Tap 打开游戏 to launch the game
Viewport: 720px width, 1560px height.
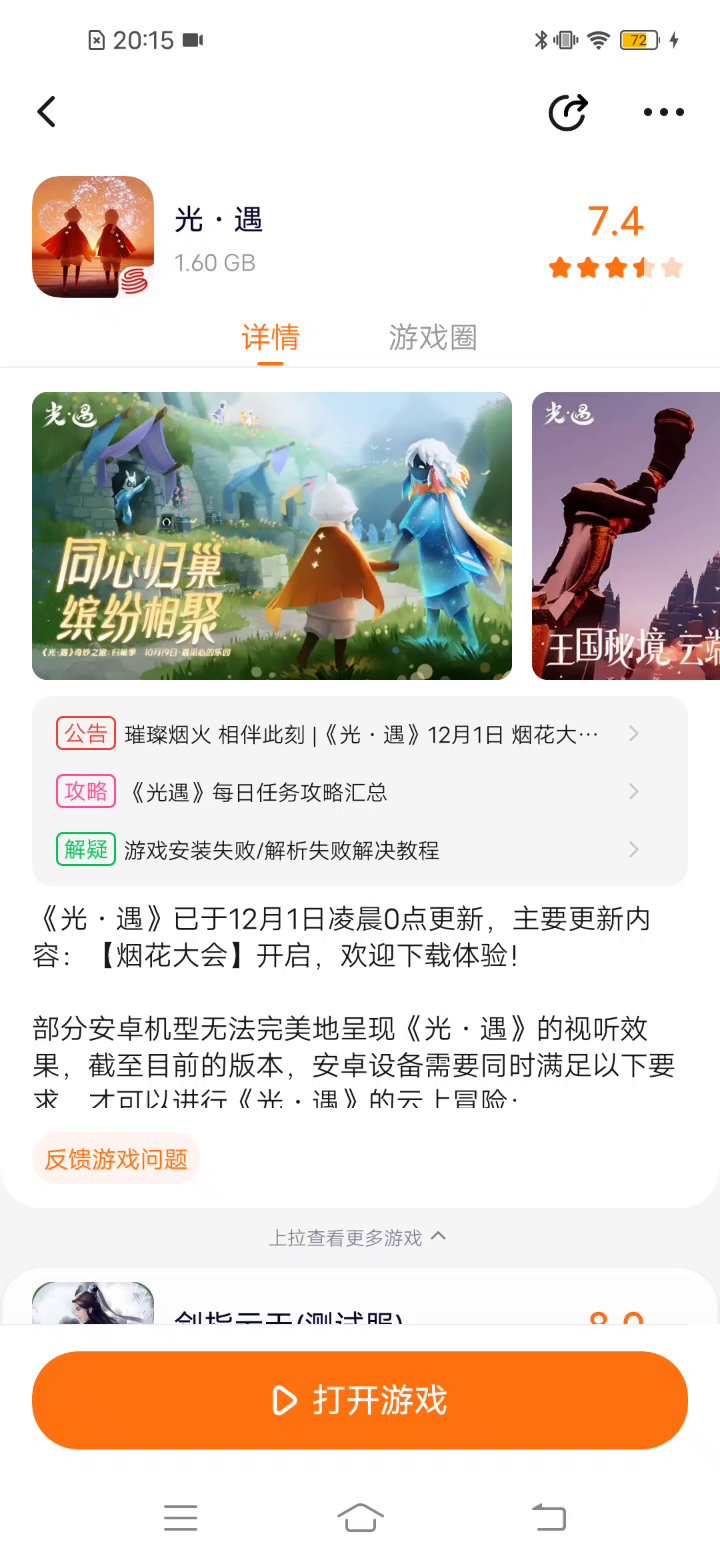pyautogui.click(x=360, y=1400)
